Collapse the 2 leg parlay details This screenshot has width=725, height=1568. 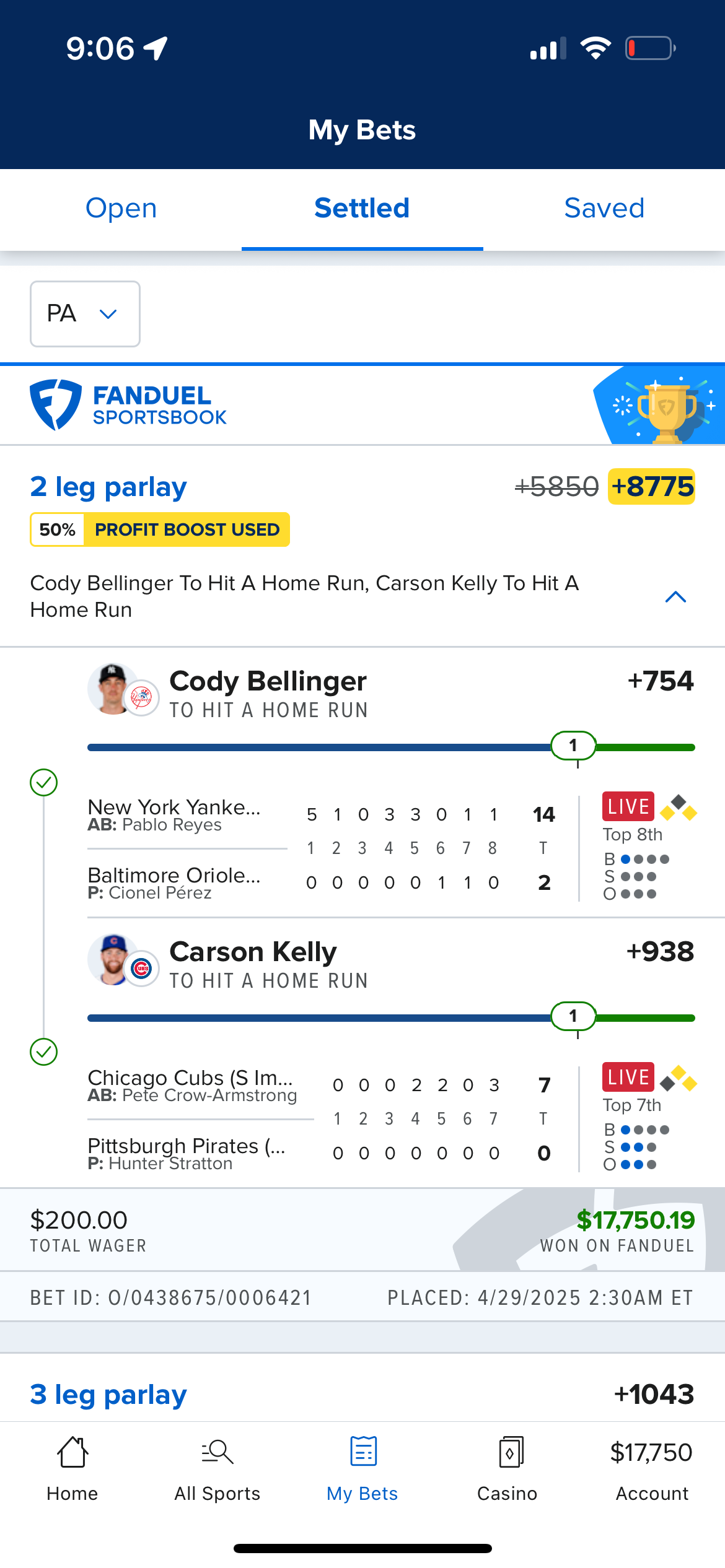[x=675, y=597]
